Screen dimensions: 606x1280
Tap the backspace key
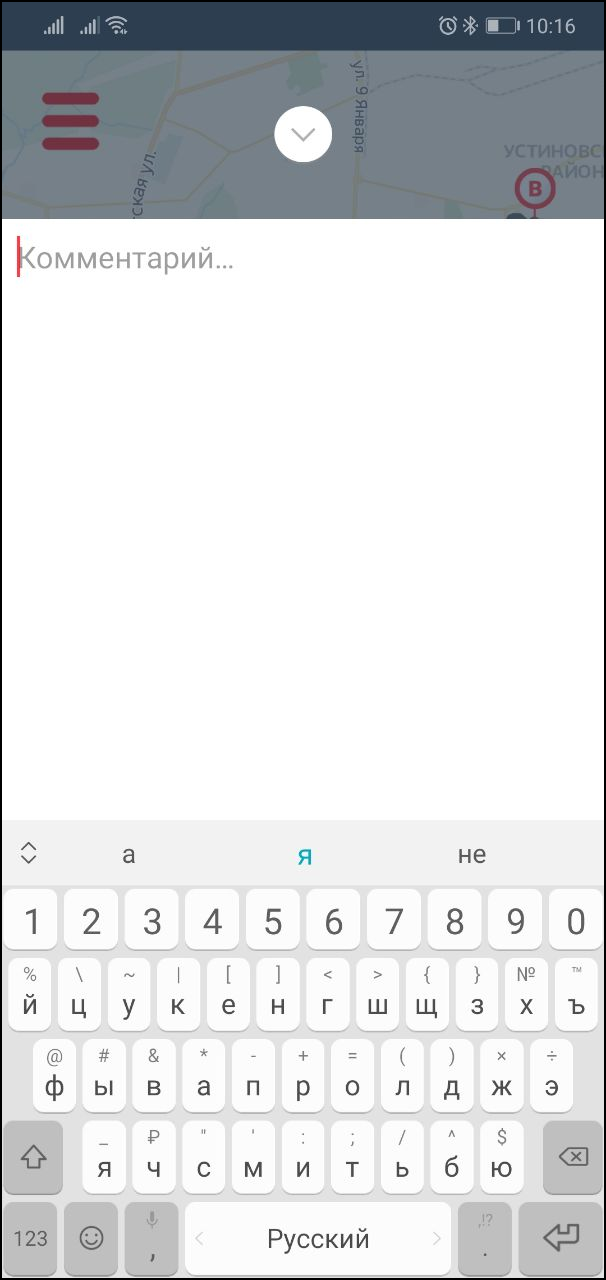(573, 1157)
